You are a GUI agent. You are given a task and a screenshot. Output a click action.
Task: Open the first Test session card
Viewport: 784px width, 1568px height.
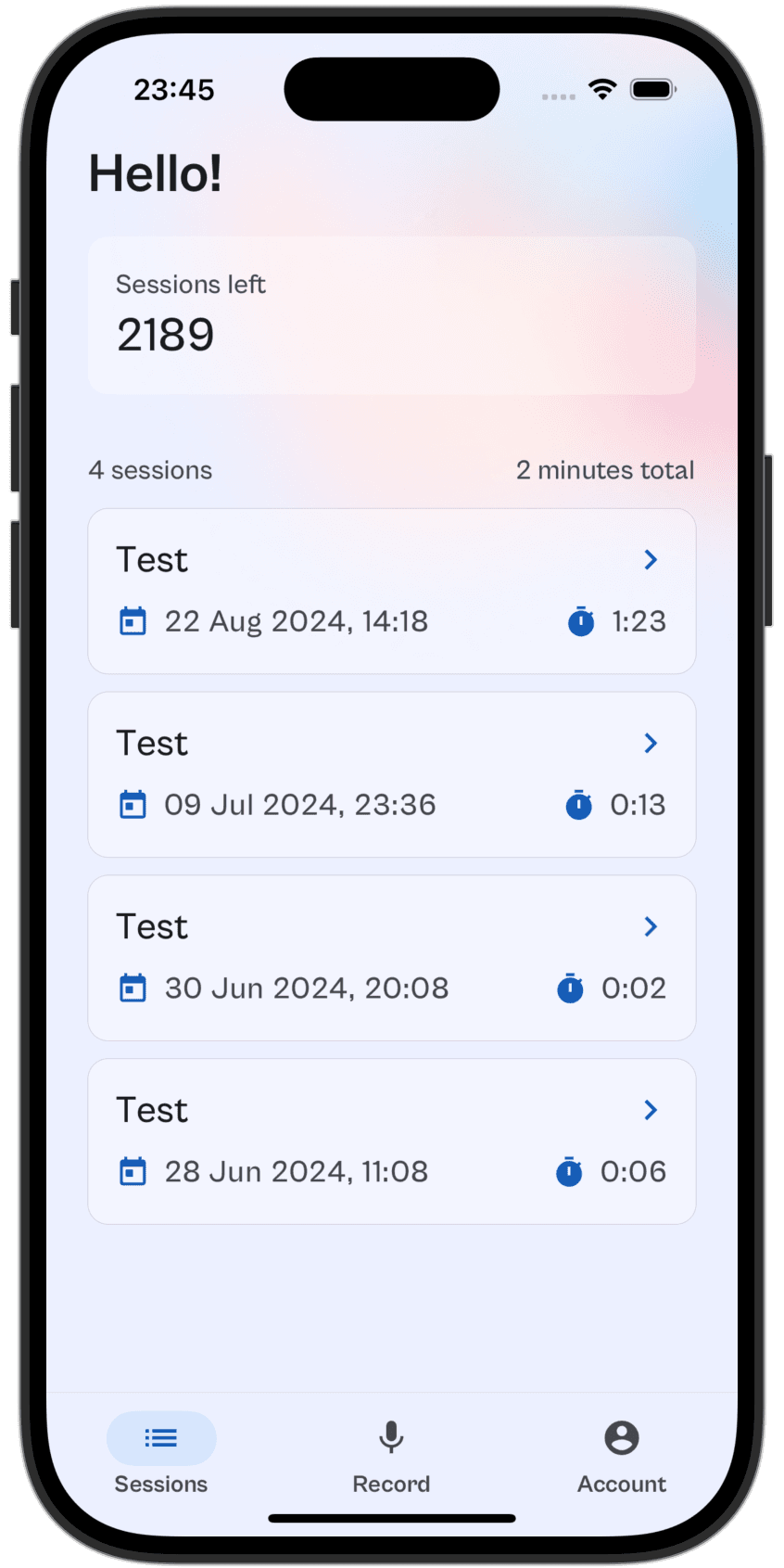[391, 591]
